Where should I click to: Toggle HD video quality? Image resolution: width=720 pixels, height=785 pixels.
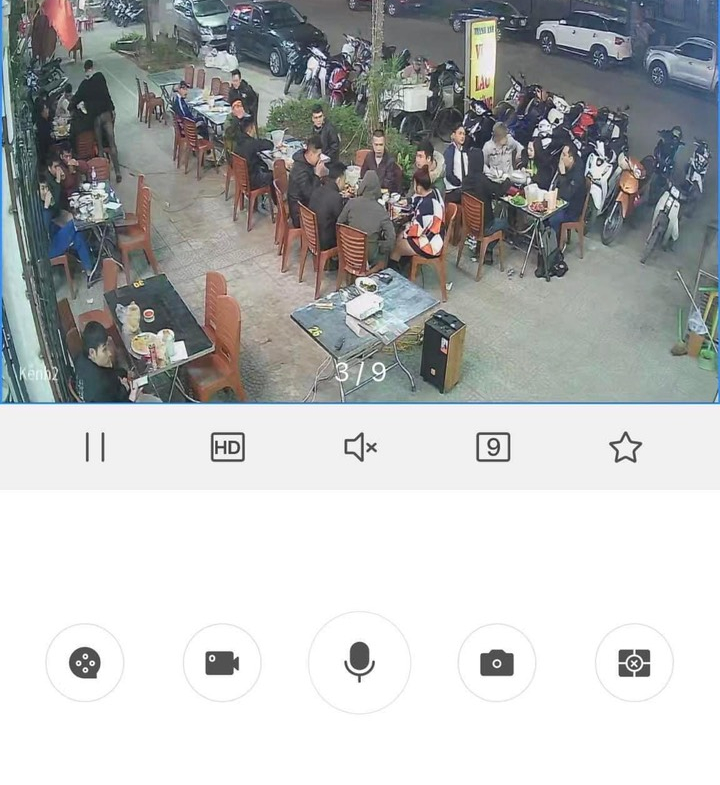point(228,447)
